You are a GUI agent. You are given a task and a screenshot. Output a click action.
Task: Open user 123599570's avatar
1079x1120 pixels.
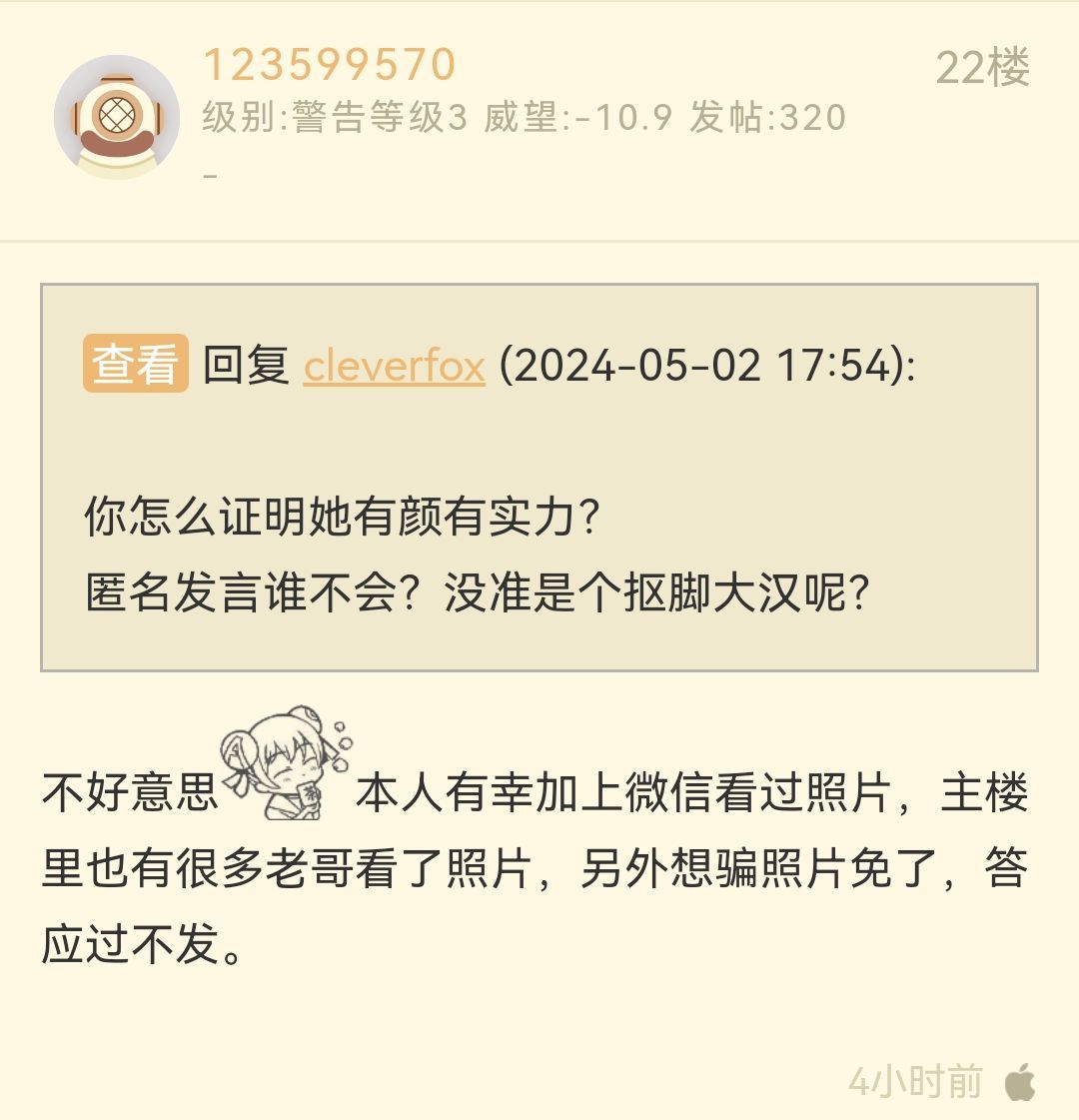(x=117, y=118)
